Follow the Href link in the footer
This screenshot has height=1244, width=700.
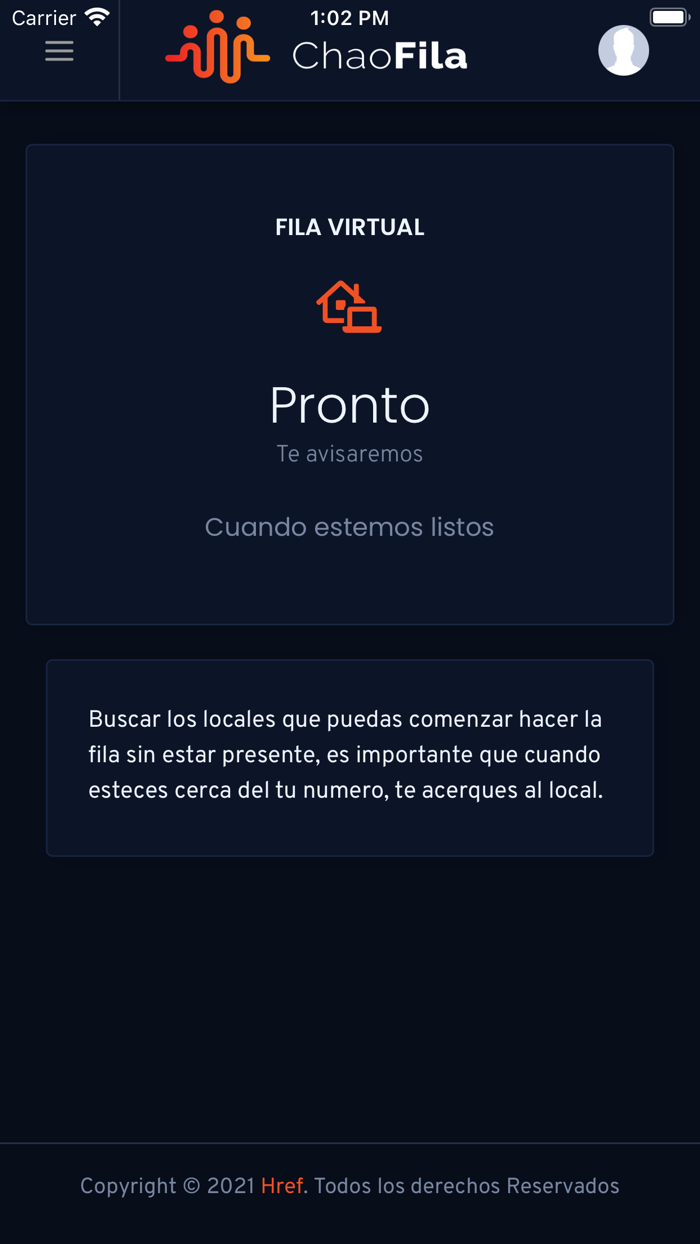tap(282, 1186)
